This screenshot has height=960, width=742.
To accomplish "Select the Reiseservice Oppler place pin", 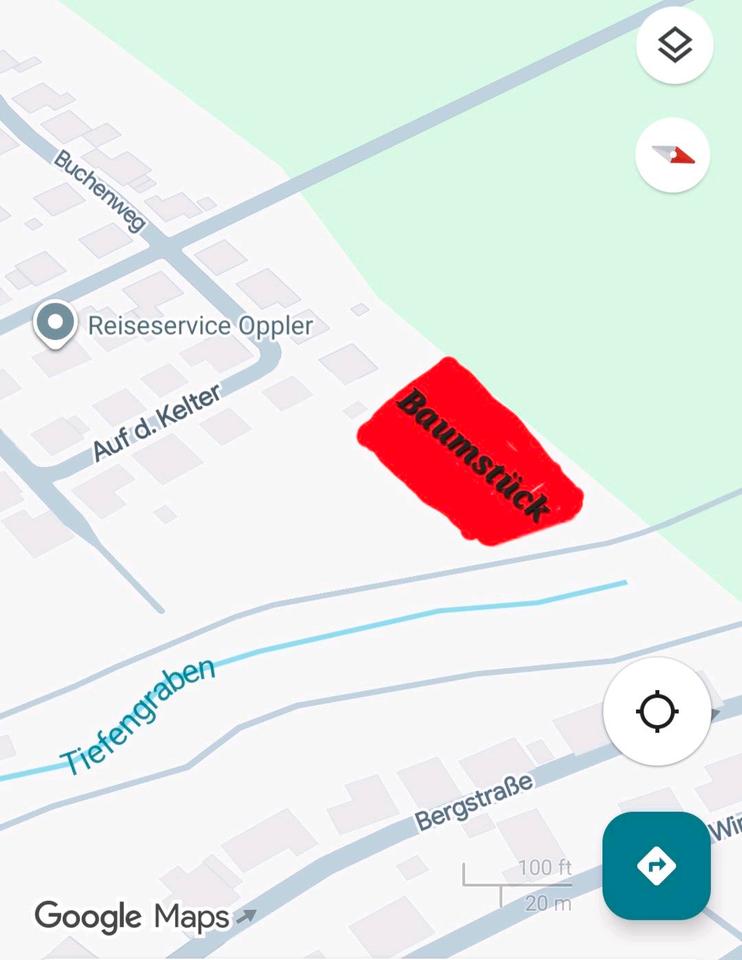I will tap(55, 323).
